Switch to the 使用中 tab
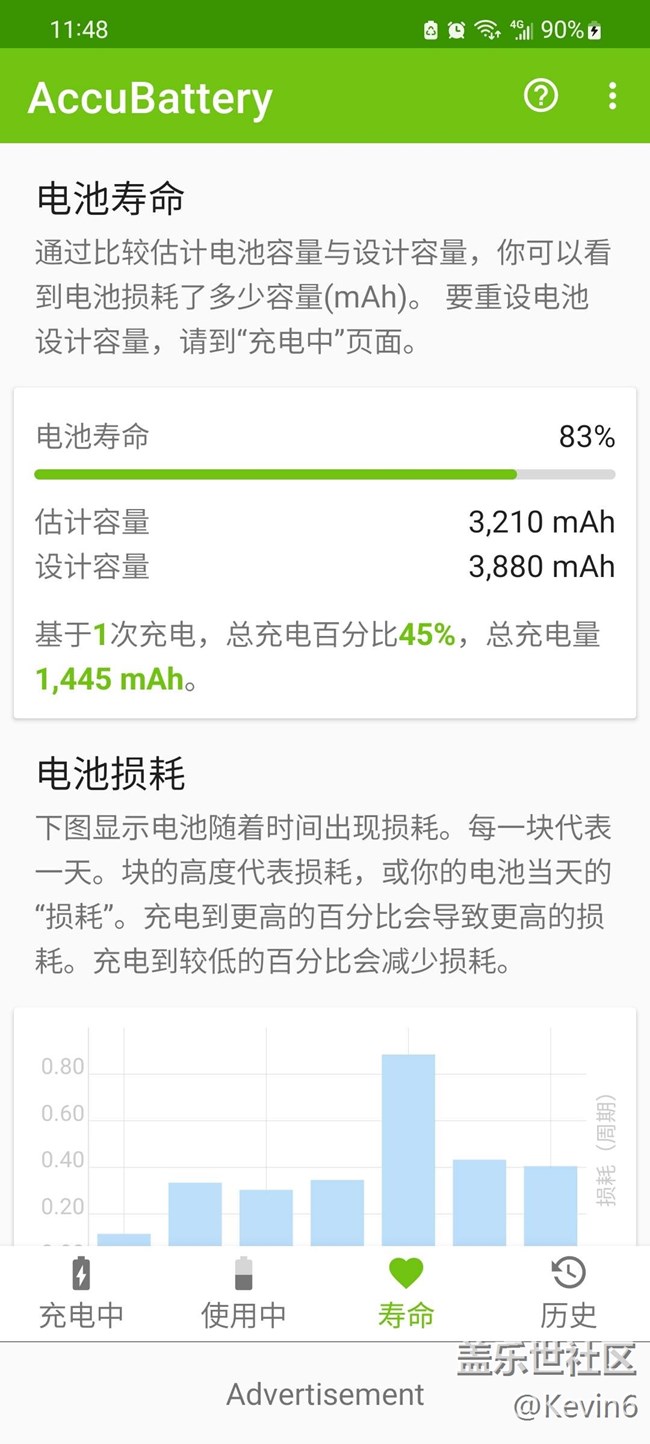The image size is (650, 1444). click(244, 1293)
